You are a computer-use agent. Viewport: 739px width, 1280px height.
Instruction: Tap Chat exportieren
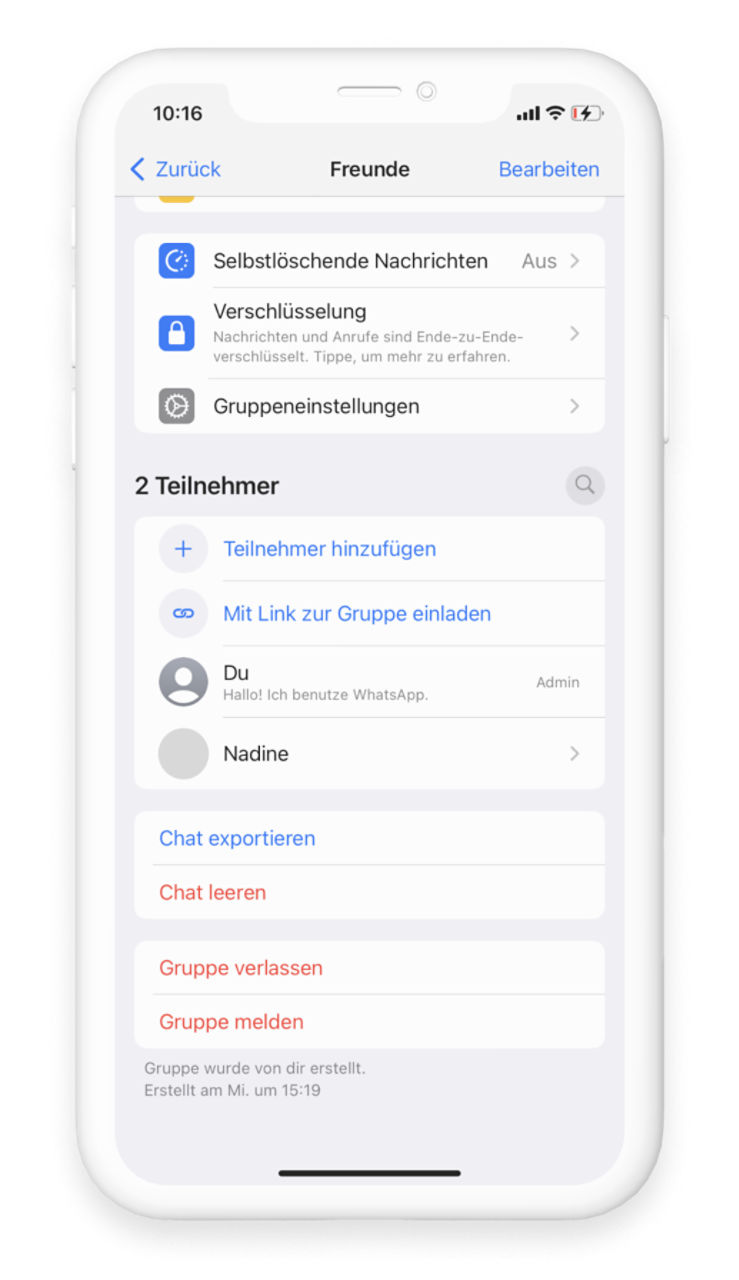coord(237,838)
